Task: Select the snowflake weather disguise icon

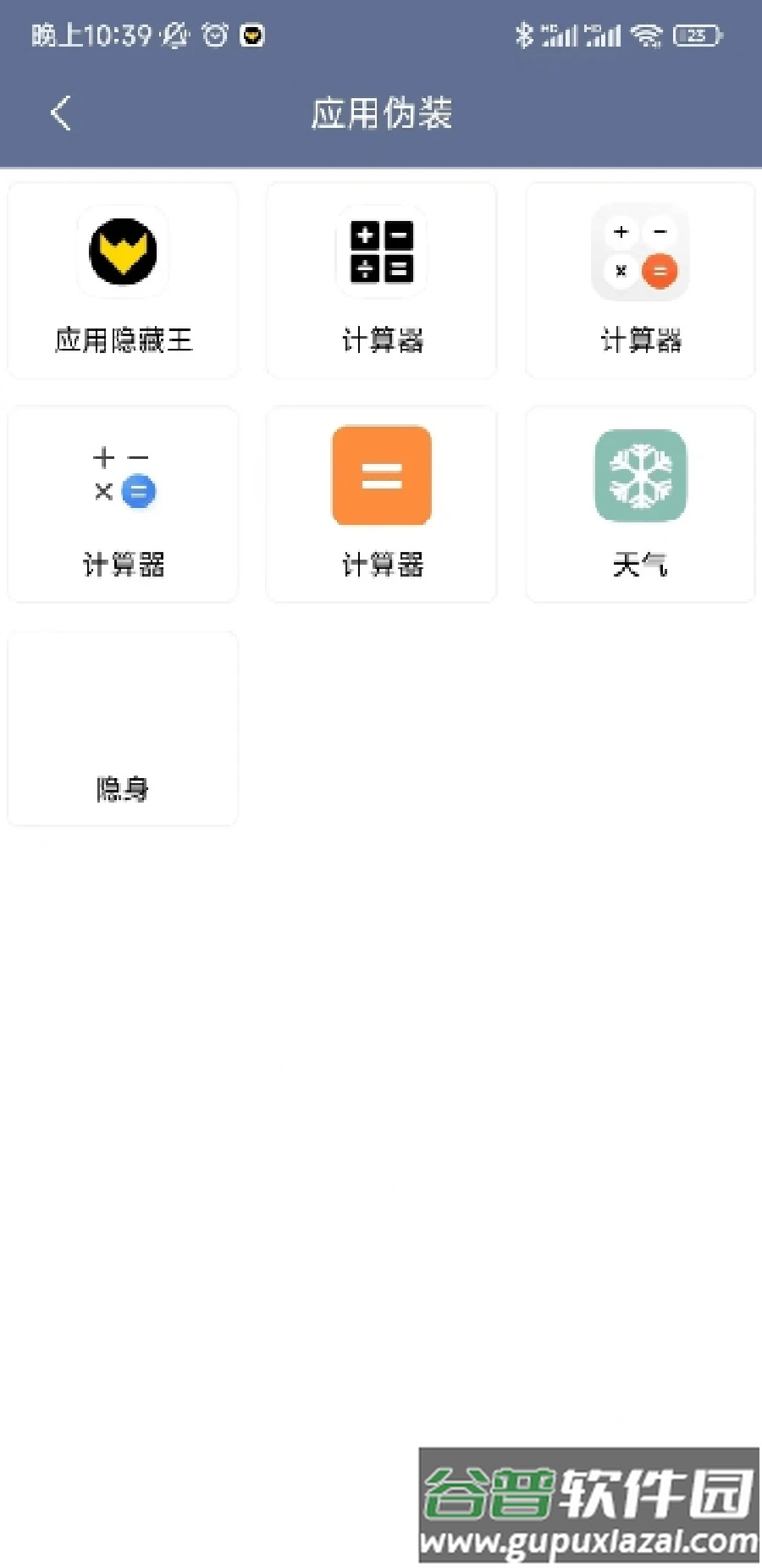Action: coord(639,474)
